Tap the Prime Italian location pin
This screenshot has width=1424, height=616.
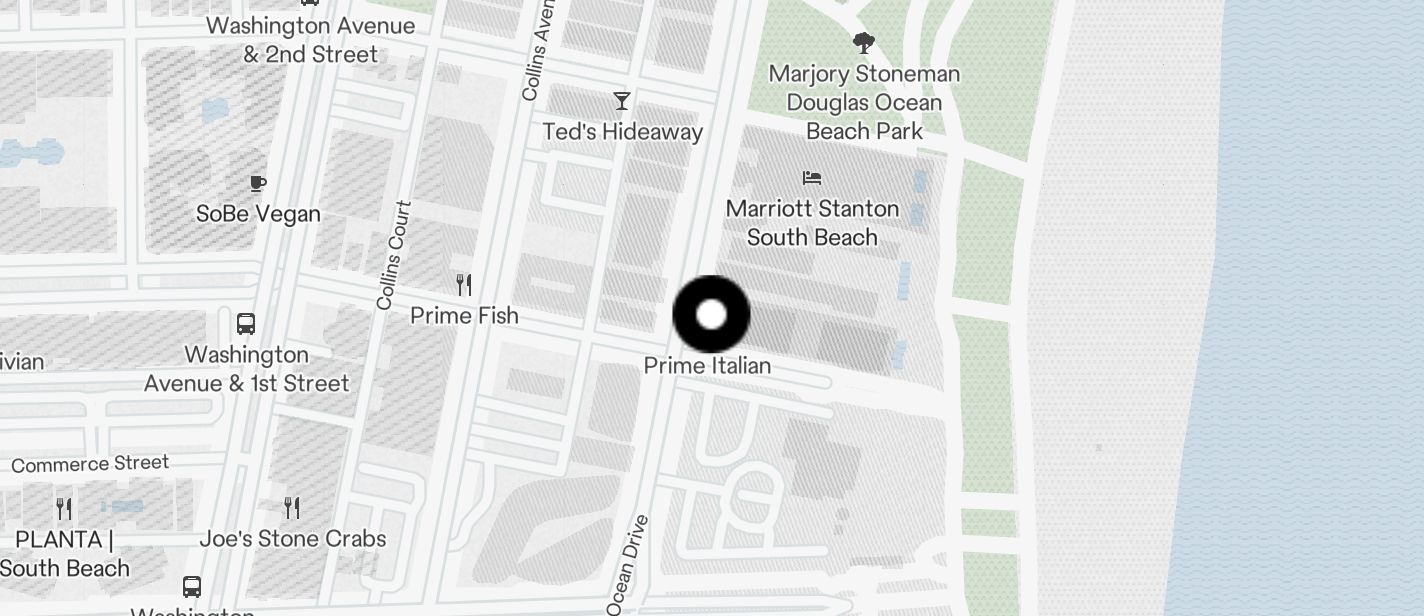point(711,315)
